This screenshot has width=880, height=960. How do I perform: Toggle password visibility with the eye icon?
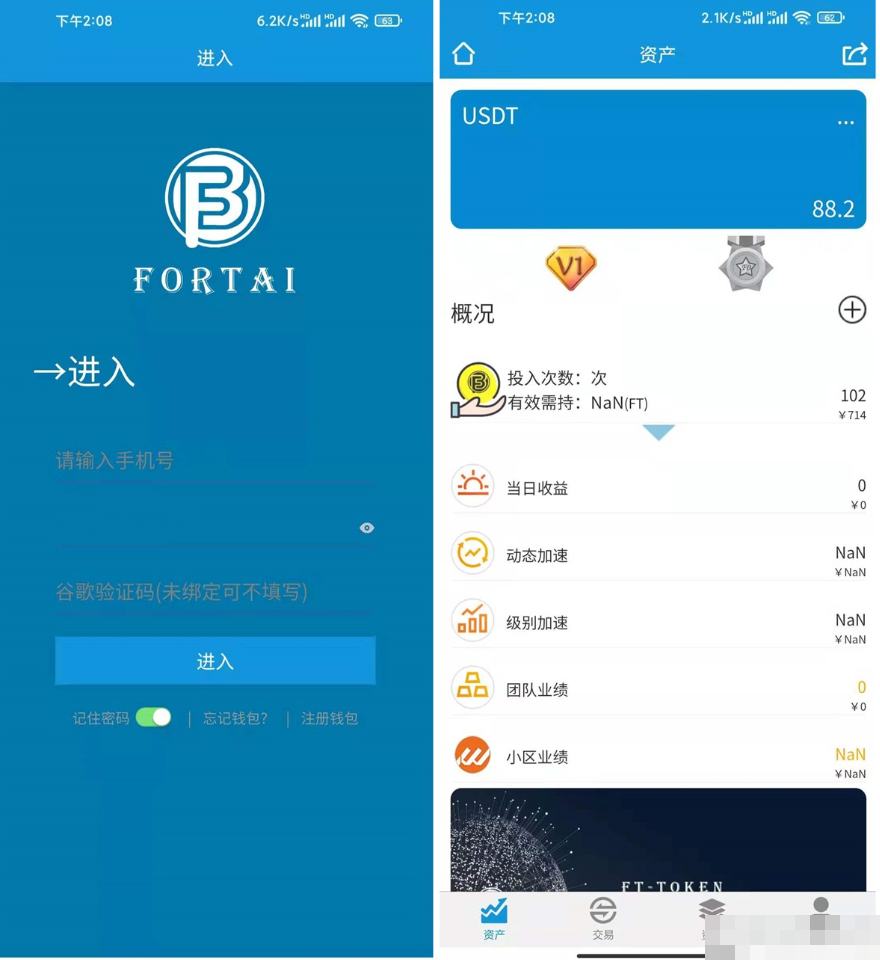click(367, 528)
